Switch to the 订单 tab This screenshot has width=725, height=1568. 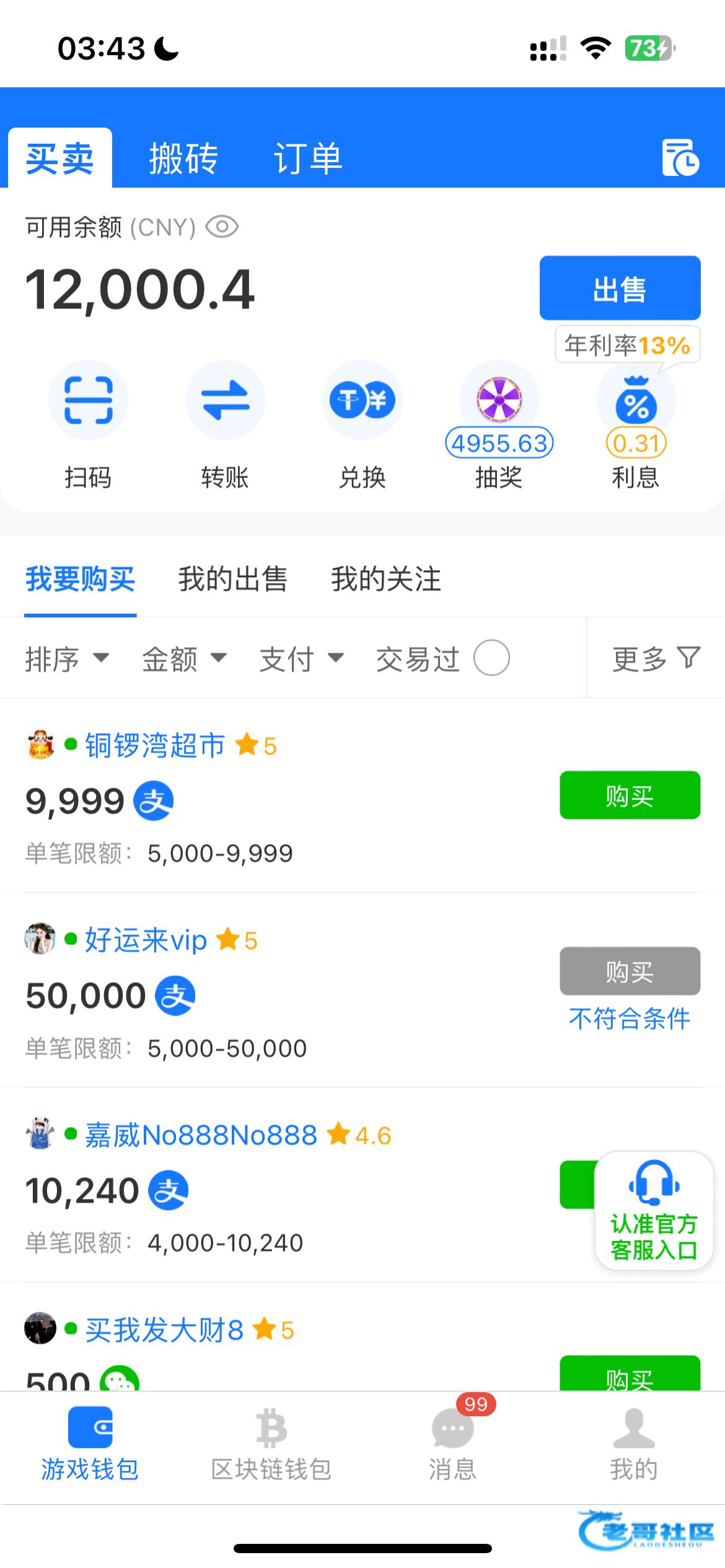coord(308,159)
